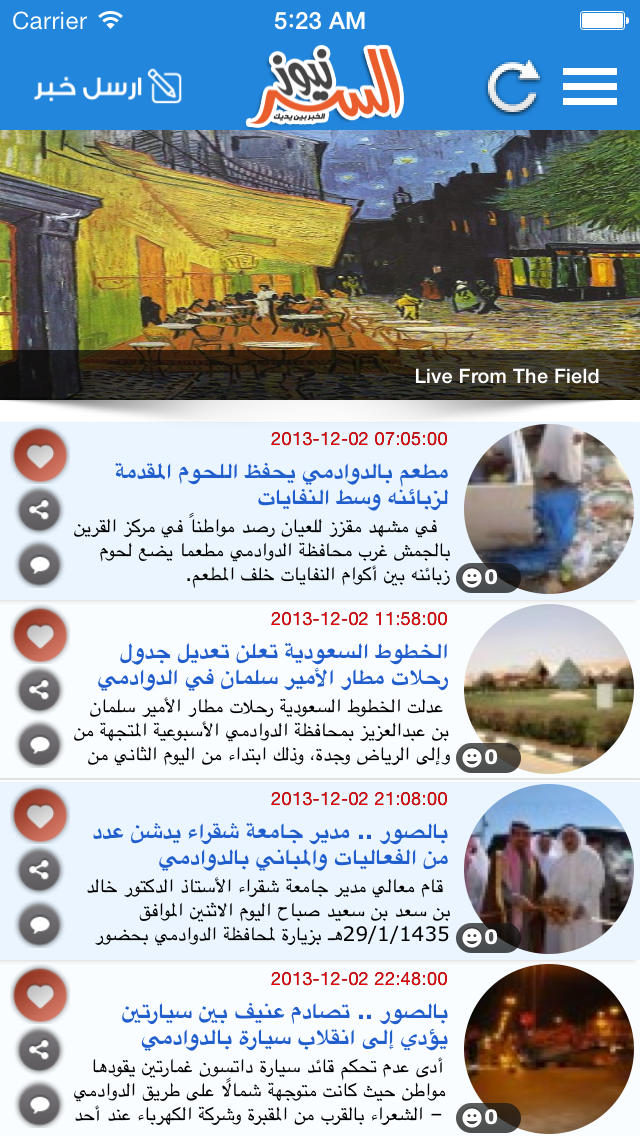Share the 21:08:00 Shaqra University article
The image size is (640, 1136).
pyautogui.click(x=39, y=870)
